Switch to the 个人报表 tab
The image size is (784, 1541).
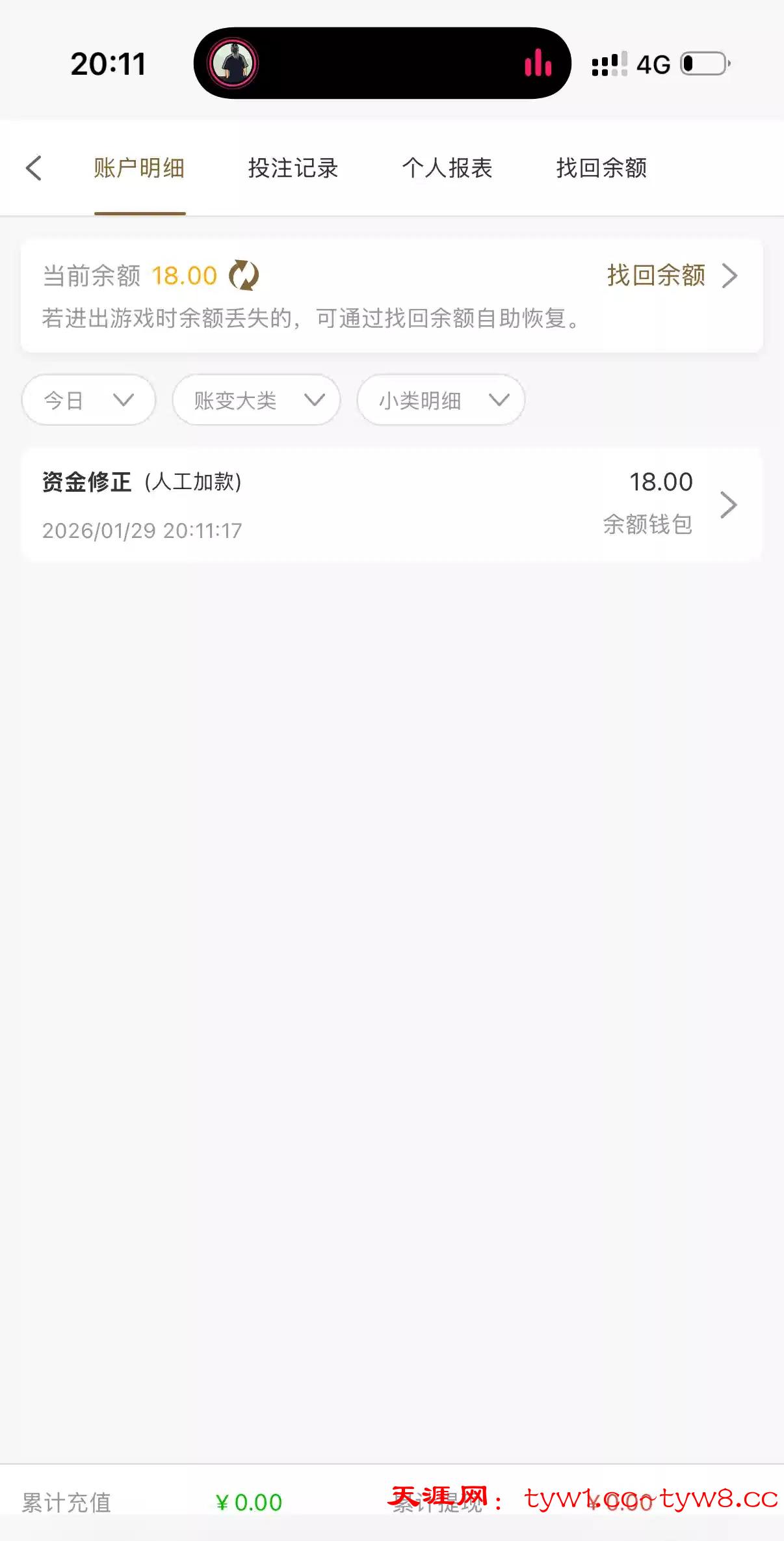447,168
